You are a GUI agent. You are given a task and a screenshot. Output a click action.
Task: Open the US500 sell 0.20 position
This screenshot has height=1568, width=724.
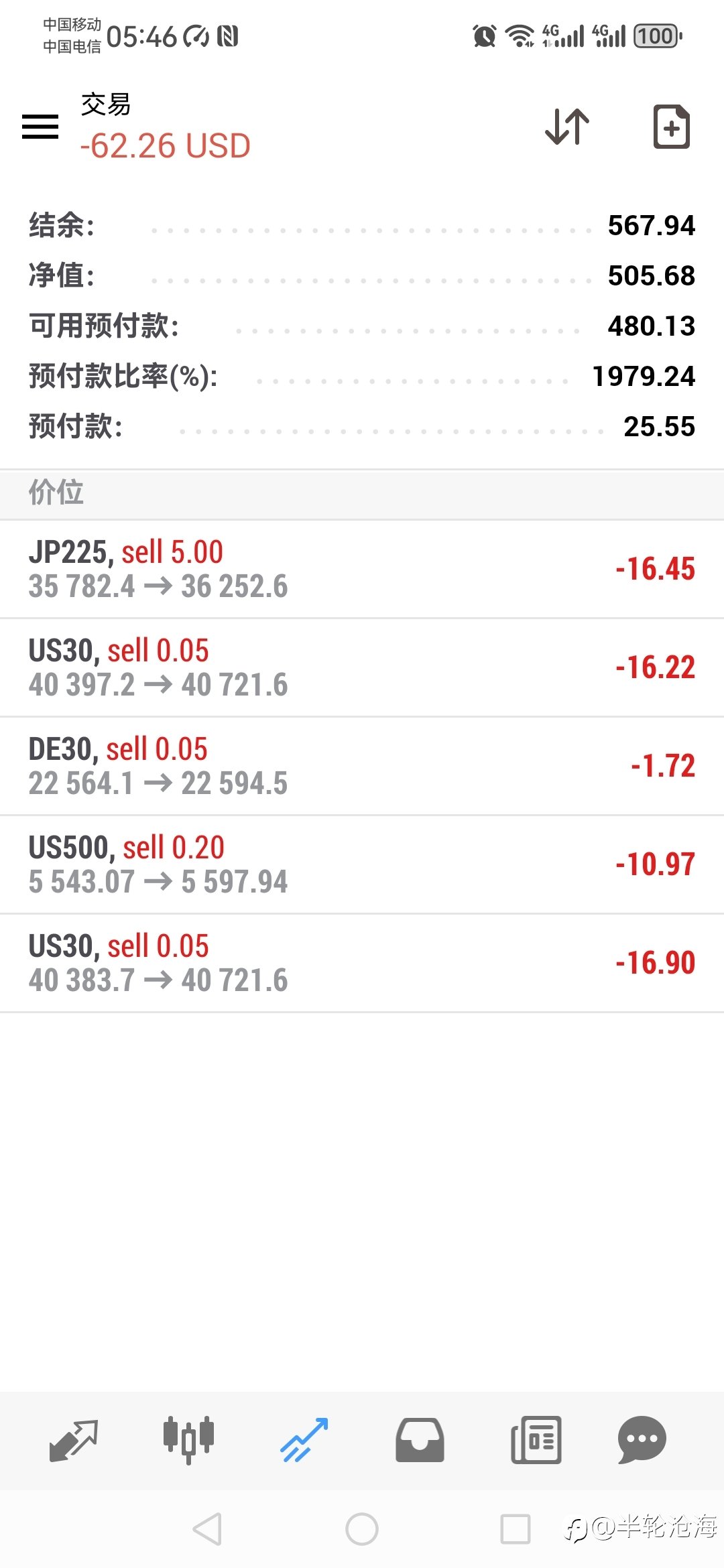point(362,864)
